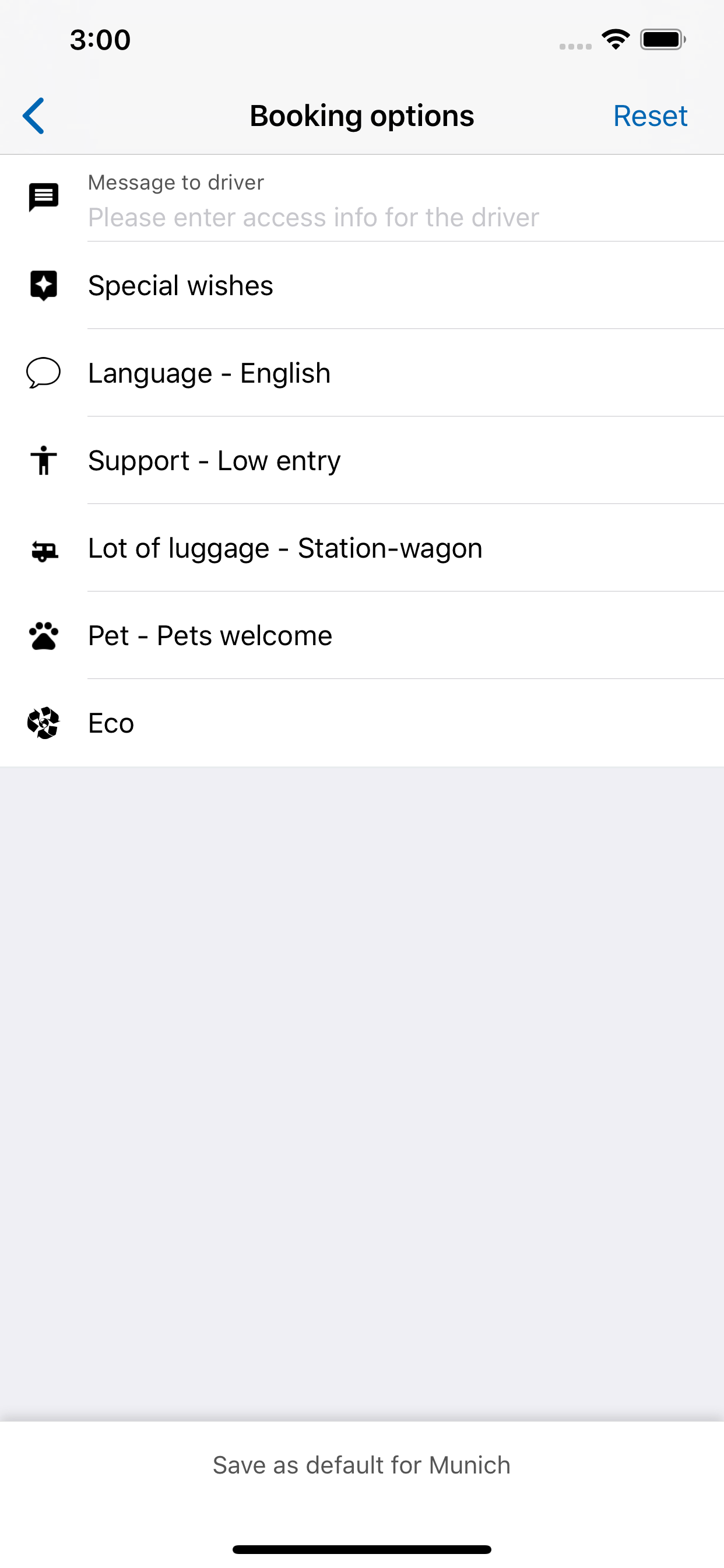The height and width of the screenshot is (1568, 724).
Task: Go back from Booking options
Action: 34,116
